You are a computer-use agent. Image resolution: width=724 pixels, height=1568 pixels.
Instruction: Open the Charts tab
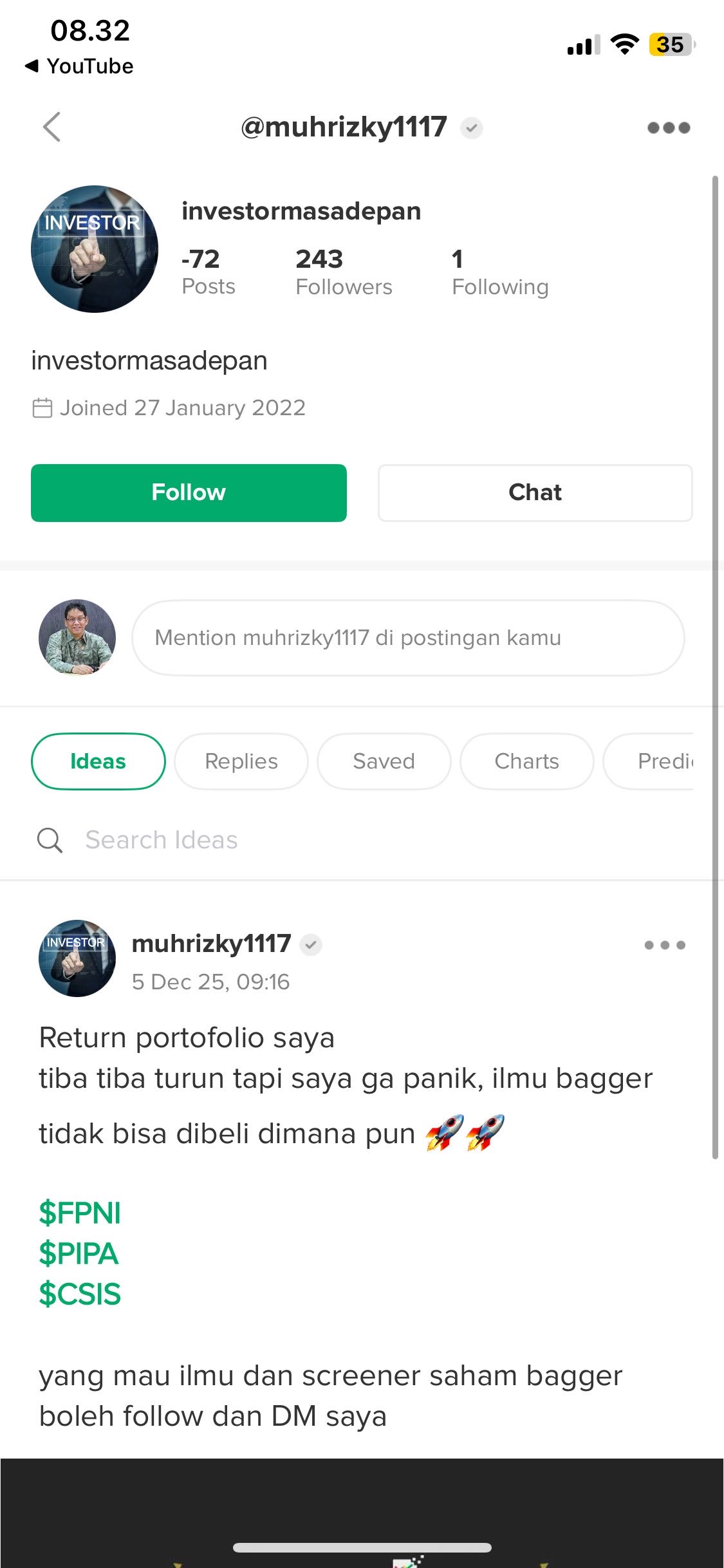point(526,761)
